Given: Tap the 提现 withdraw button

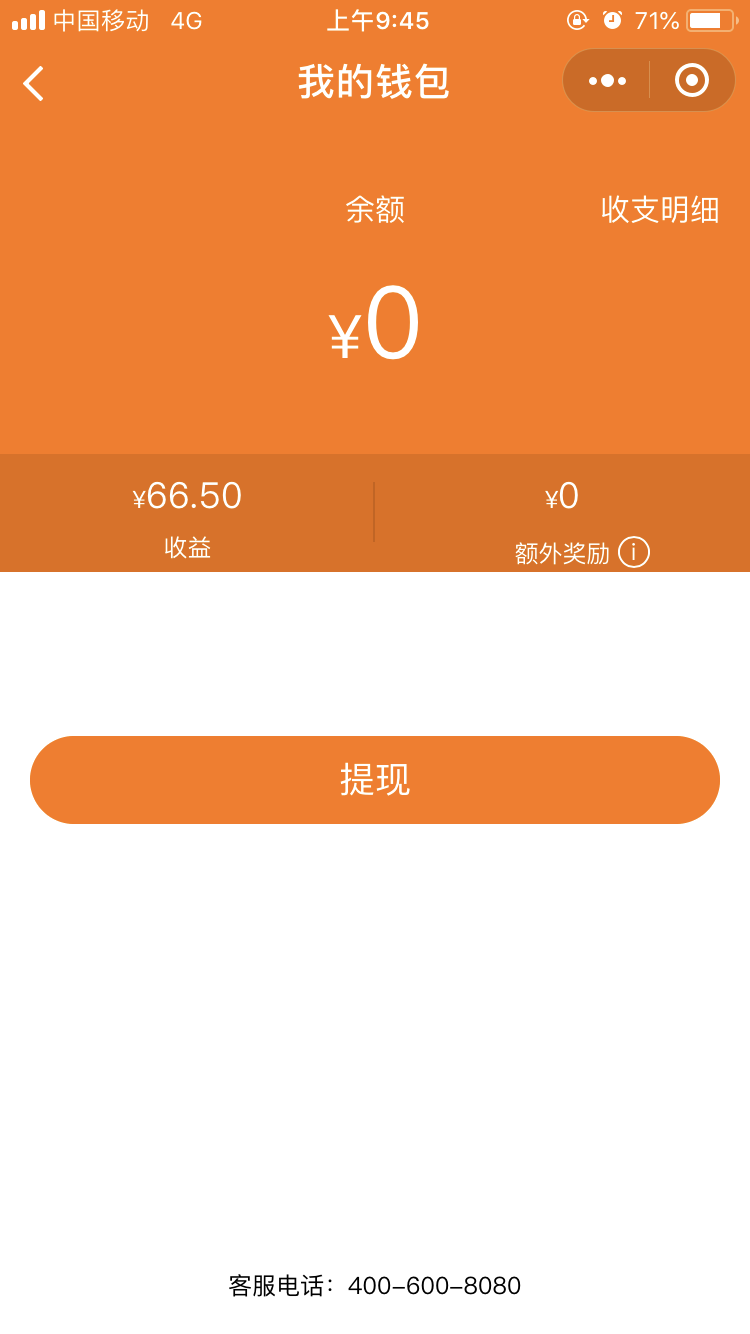Looking at the screenshot, I should pyautogui.click(x=375, y=780).
